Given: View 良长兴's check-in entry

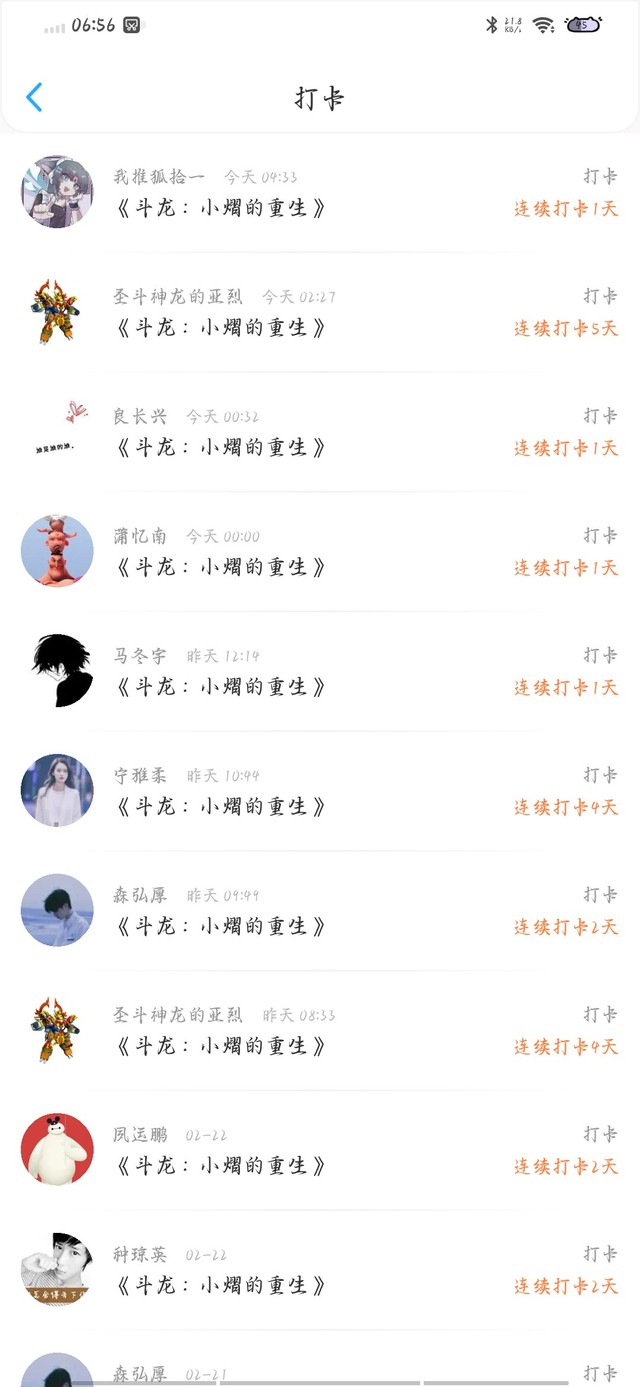Looking at the screenshot, I should click(320, 432).
